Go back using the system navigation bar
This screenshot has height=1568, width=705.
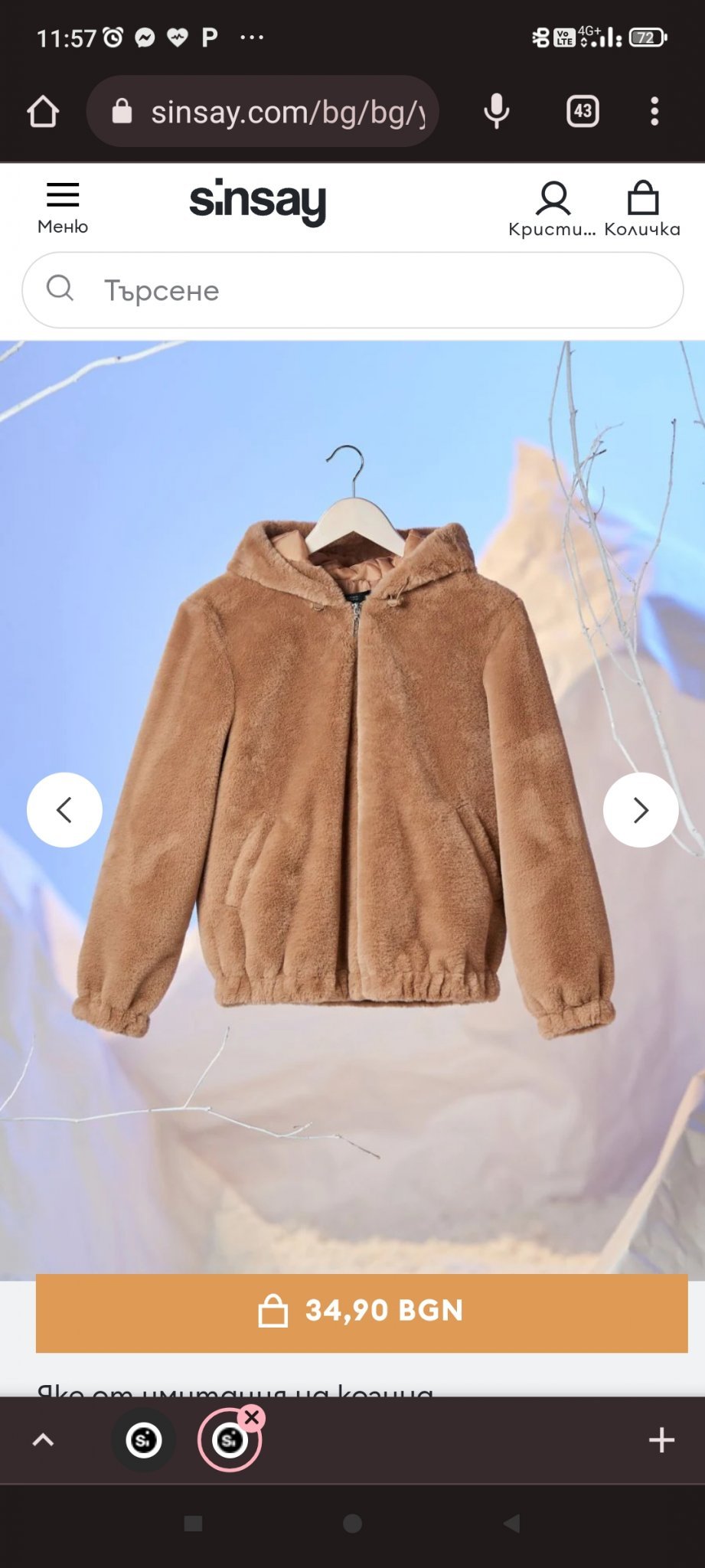[x=512, y=1524]
